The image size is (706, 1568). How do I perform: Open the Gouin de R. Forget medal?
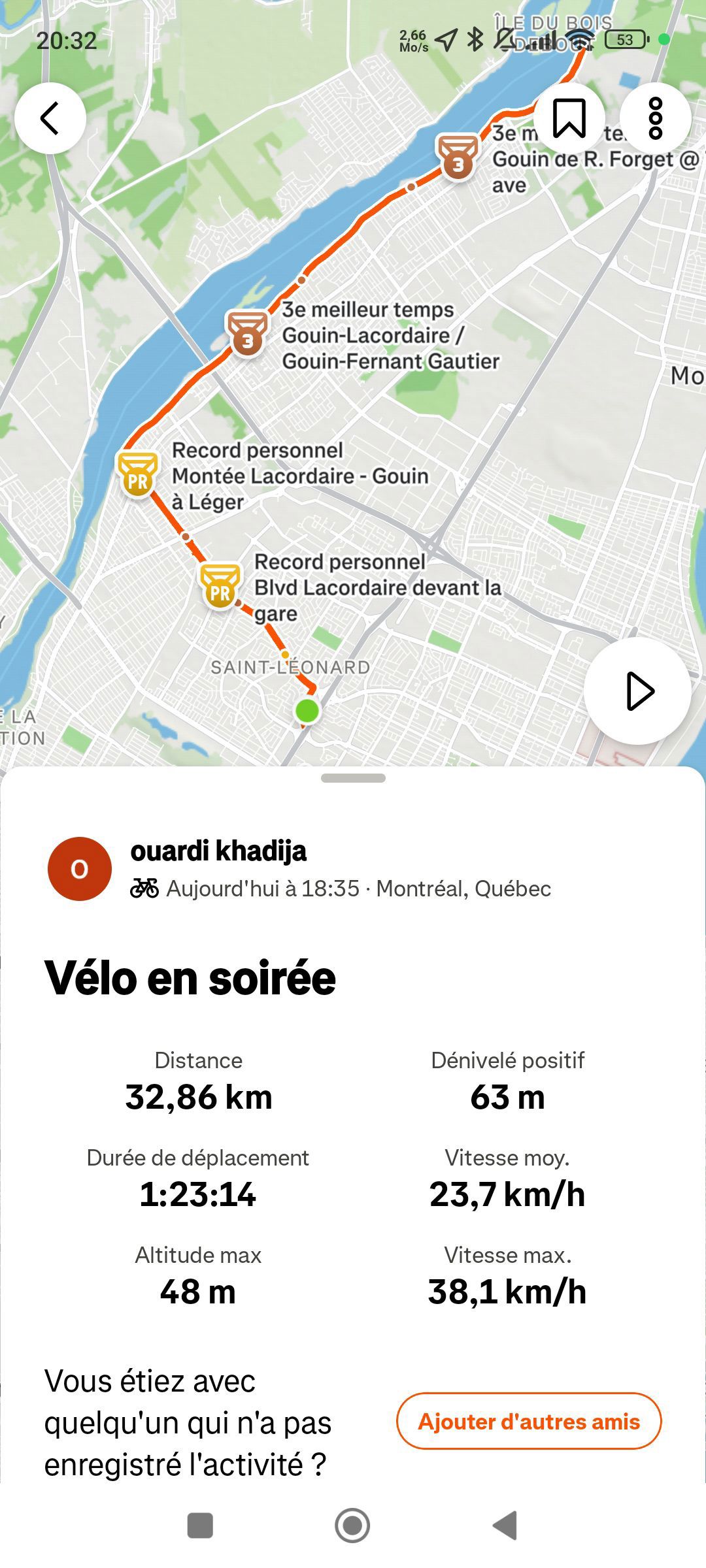pos(458,157)
